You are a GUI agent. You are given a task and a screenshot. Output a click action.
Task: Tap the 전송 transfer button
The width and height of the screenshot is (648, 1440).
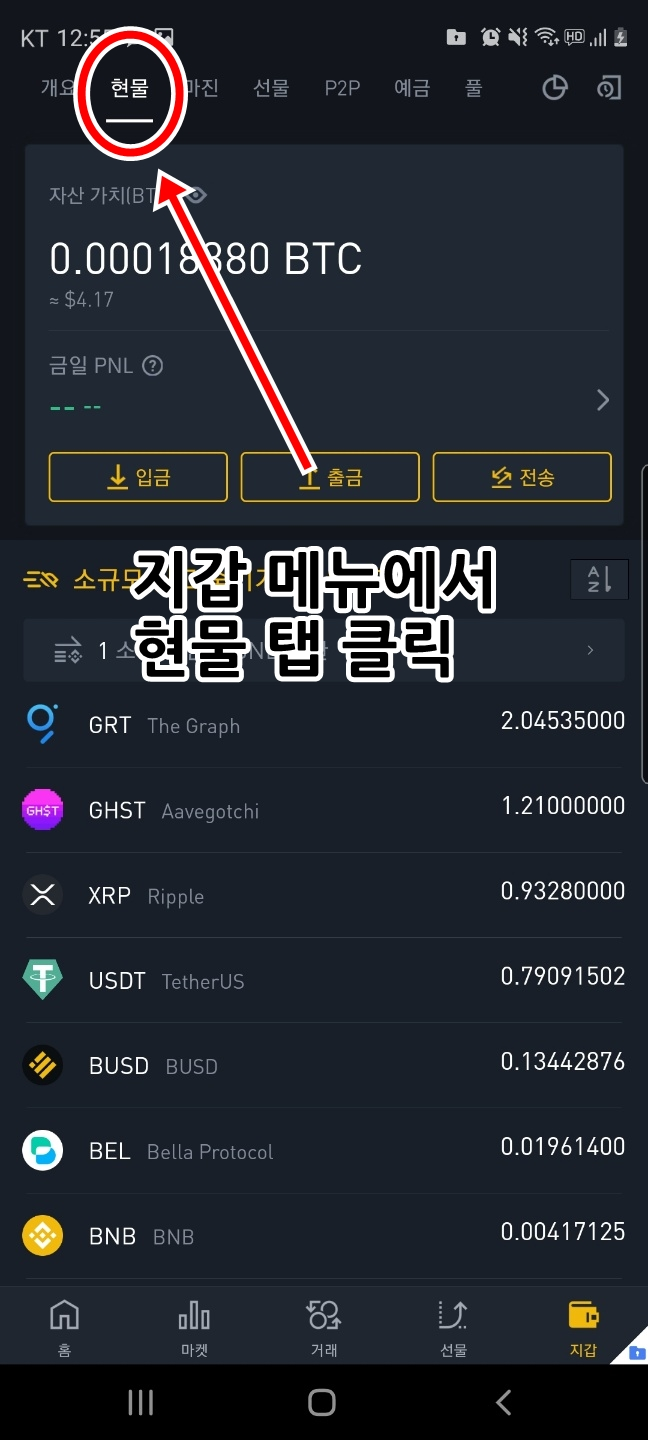point(522,477)
